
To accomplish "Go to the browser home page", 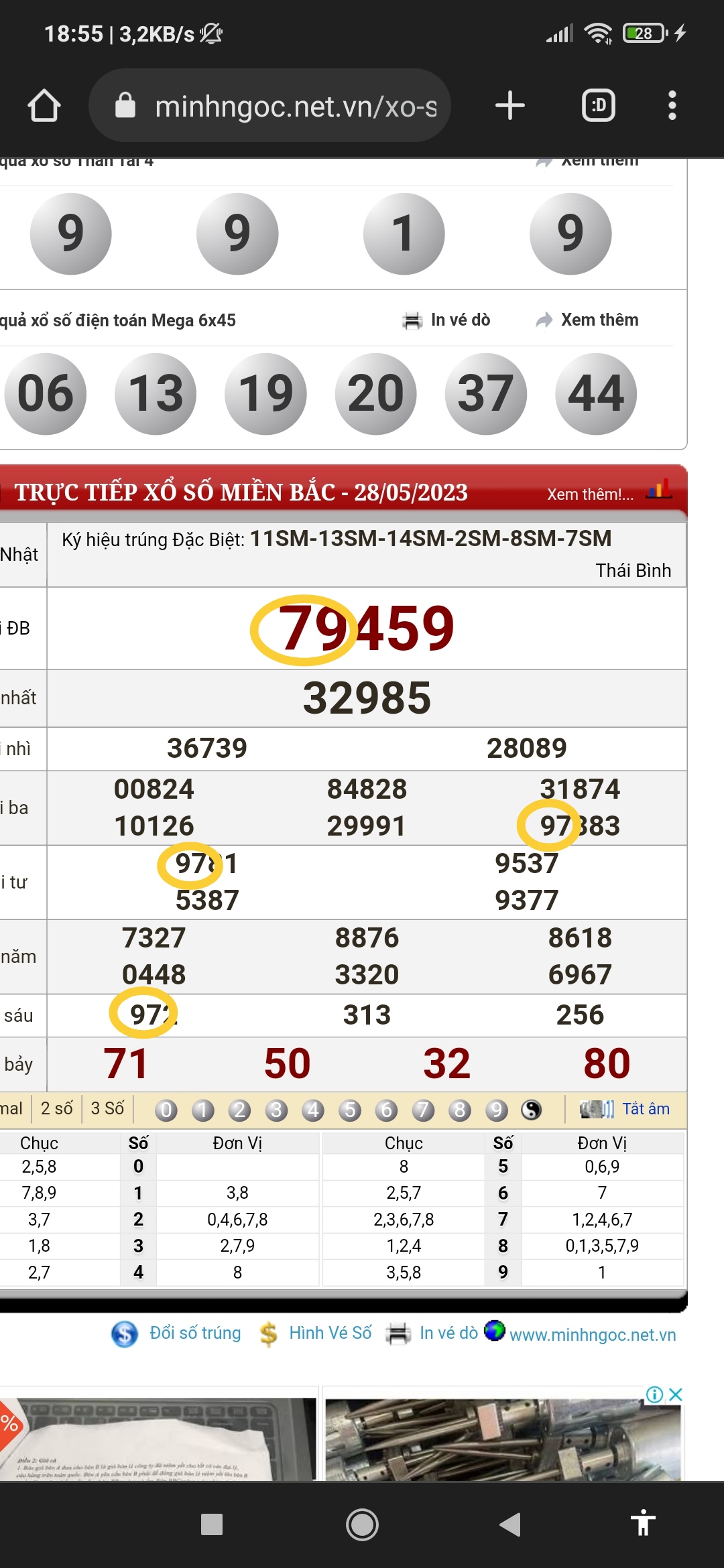I will click(x=44, y=106).
